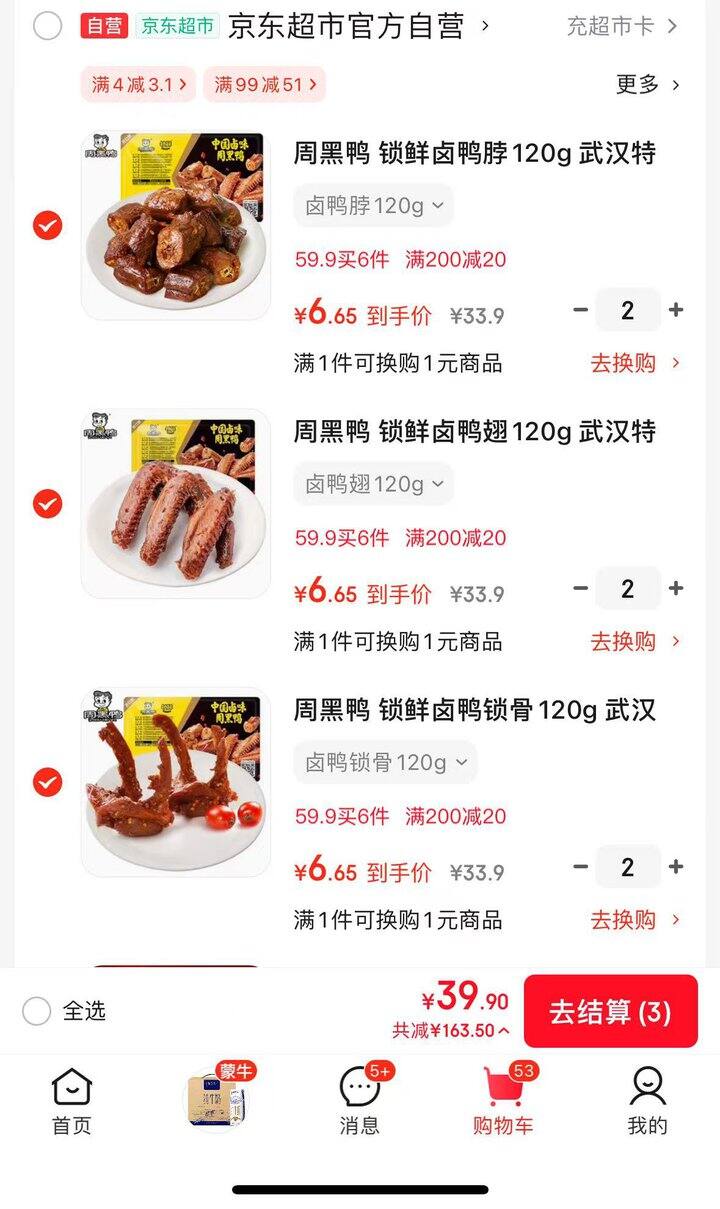Uncheck the 卤鸭脖 120g item
720x1209 pixels.
pos(47,226)
